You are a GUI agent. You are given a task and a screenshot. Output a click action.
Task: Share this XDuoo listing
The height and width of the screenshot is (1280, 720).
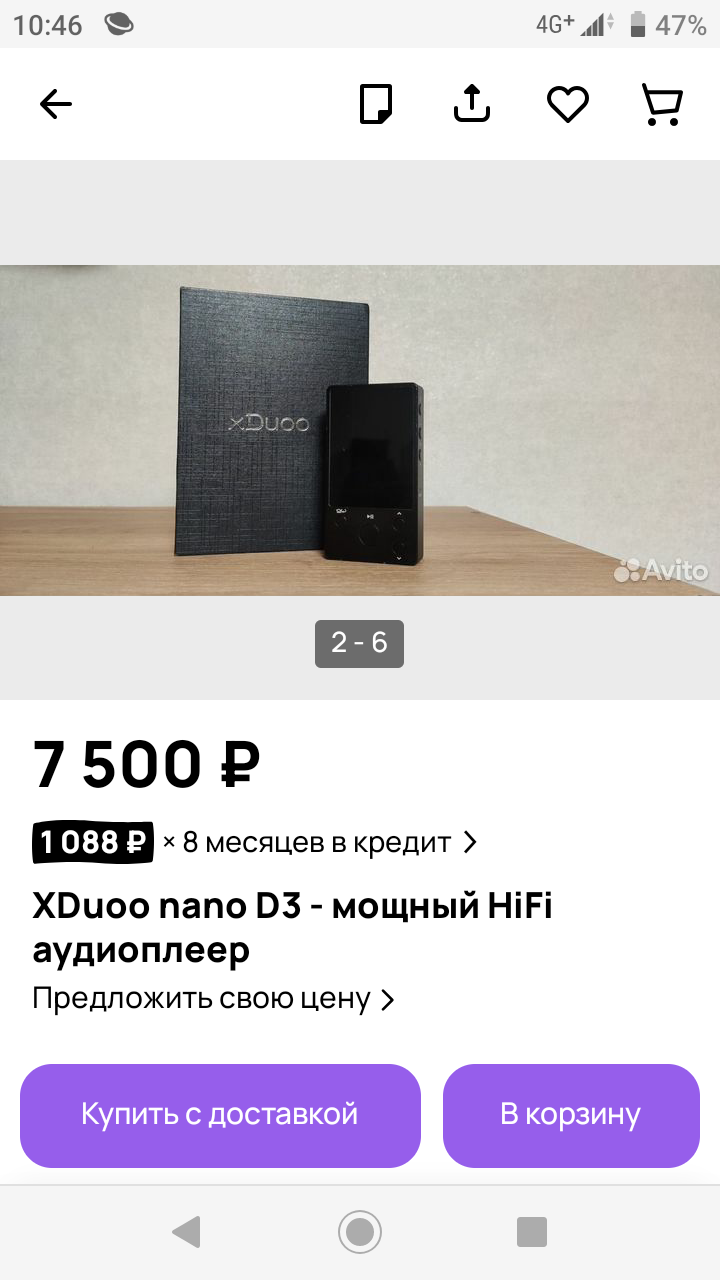pos(472,103)
